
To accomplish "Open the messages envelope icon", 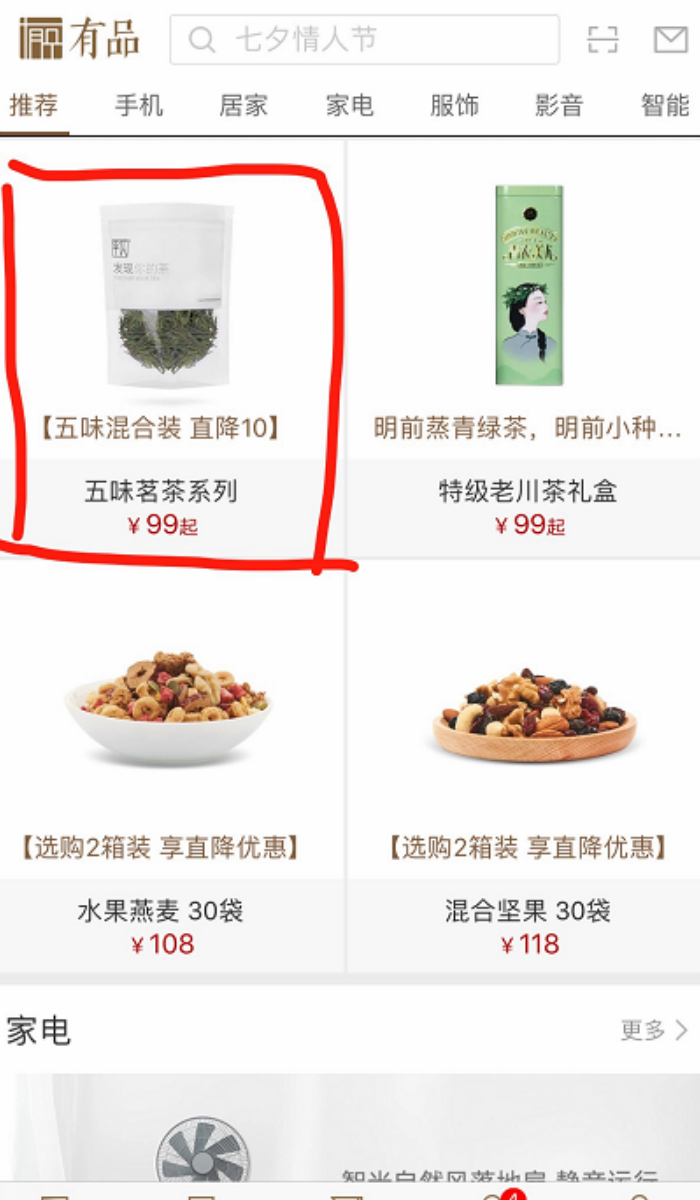I will [x=670, y=40].
